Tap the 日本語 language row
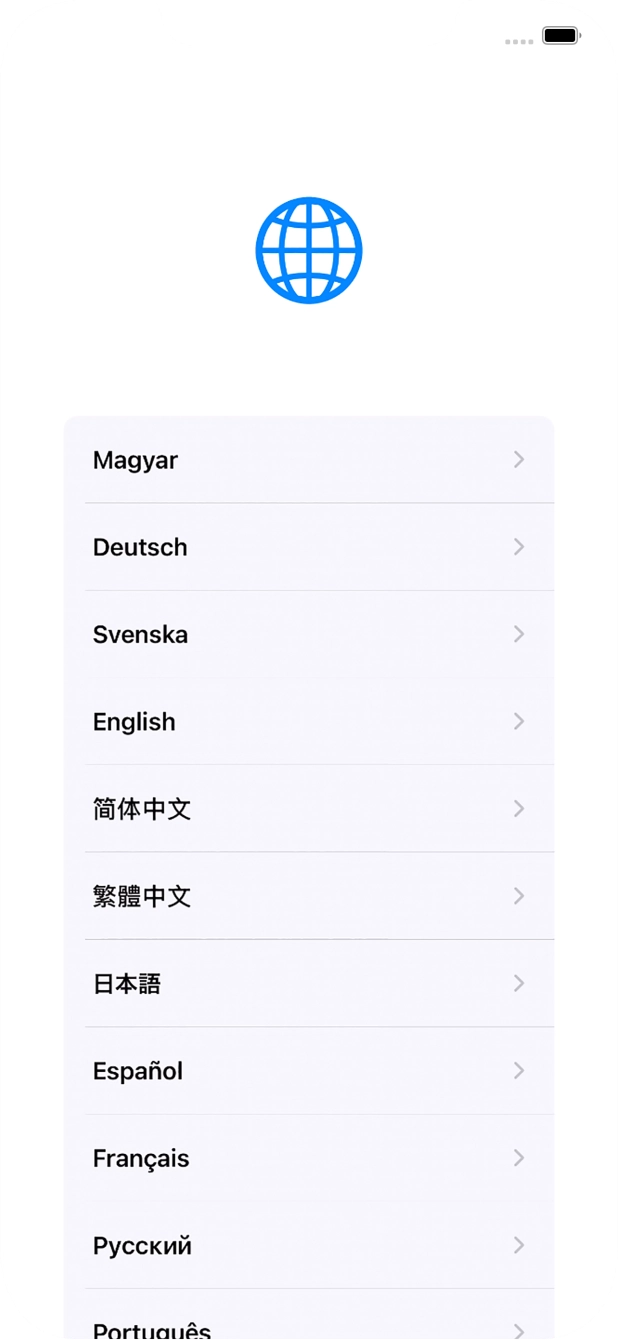Viewport: 618px width, 1340px height. point(308,984)
